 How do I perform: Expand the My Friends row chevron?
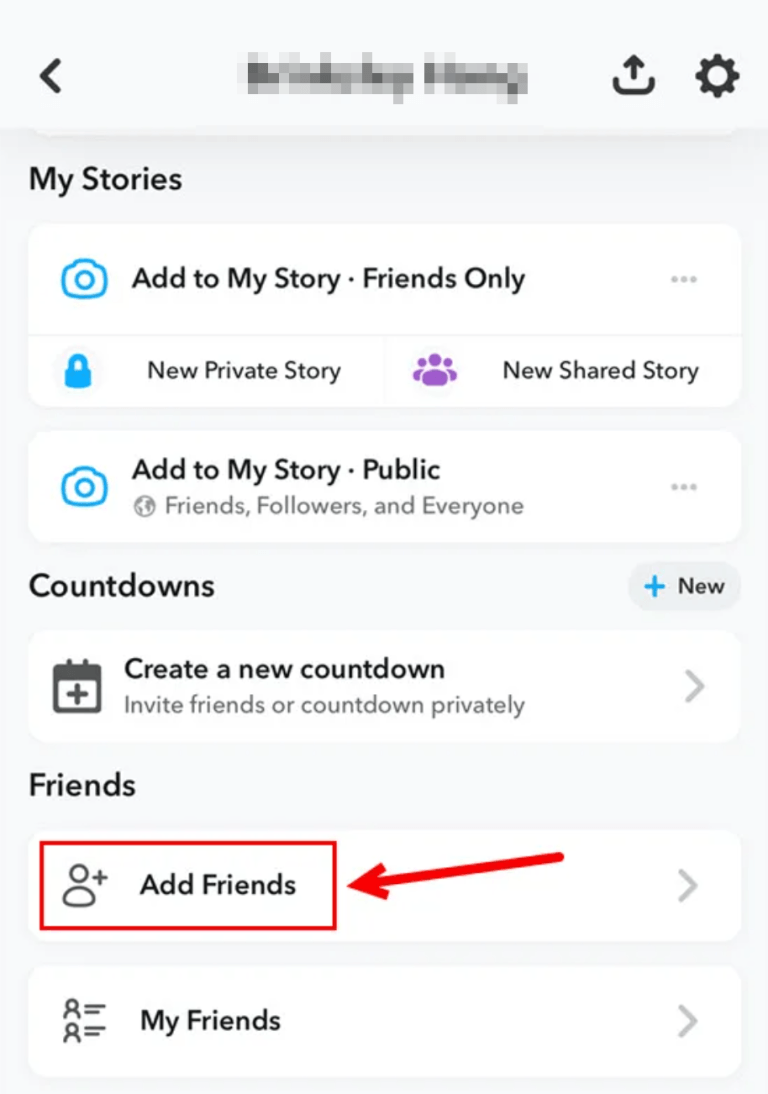click(x=687, y=1019)
